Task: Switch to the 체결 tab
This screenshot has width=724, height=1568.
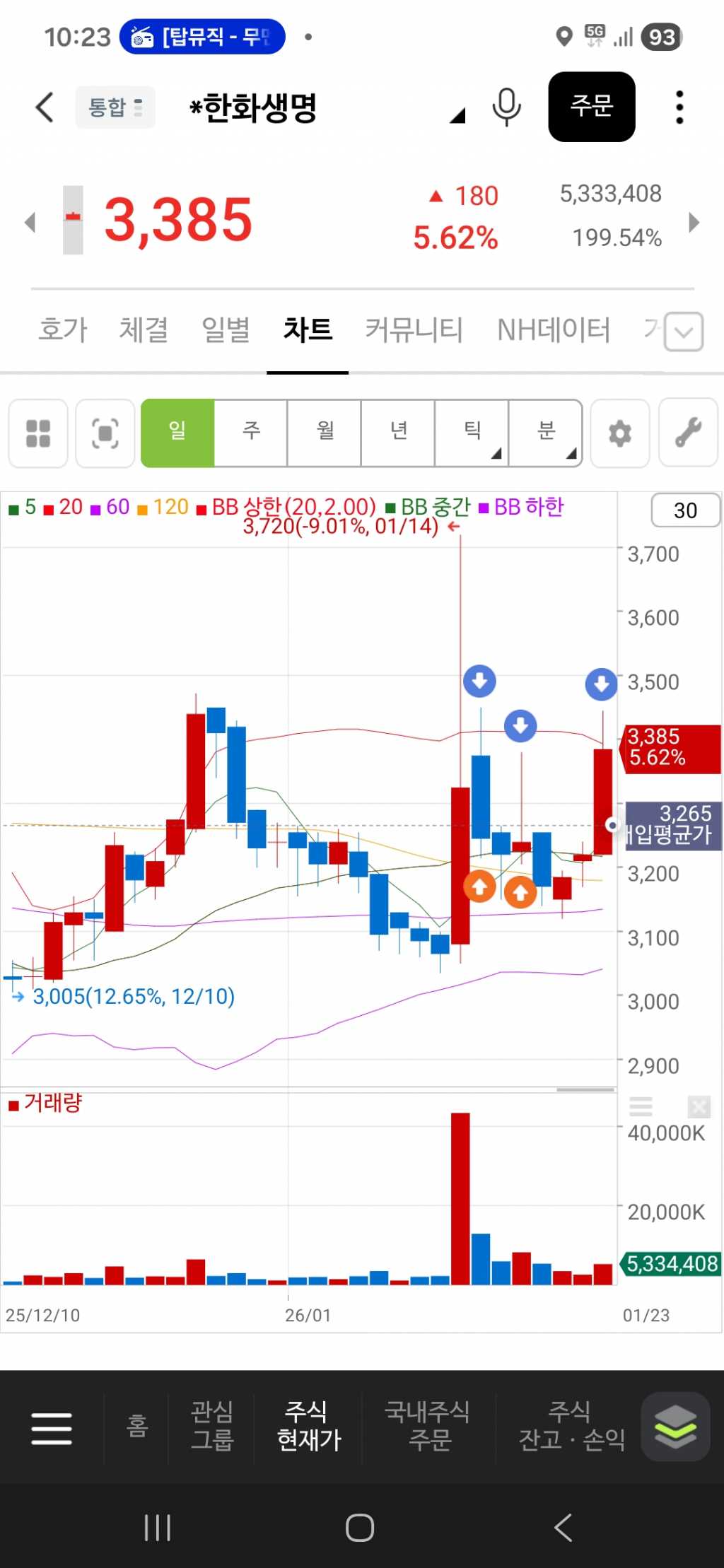Action: tap(144, 329)
